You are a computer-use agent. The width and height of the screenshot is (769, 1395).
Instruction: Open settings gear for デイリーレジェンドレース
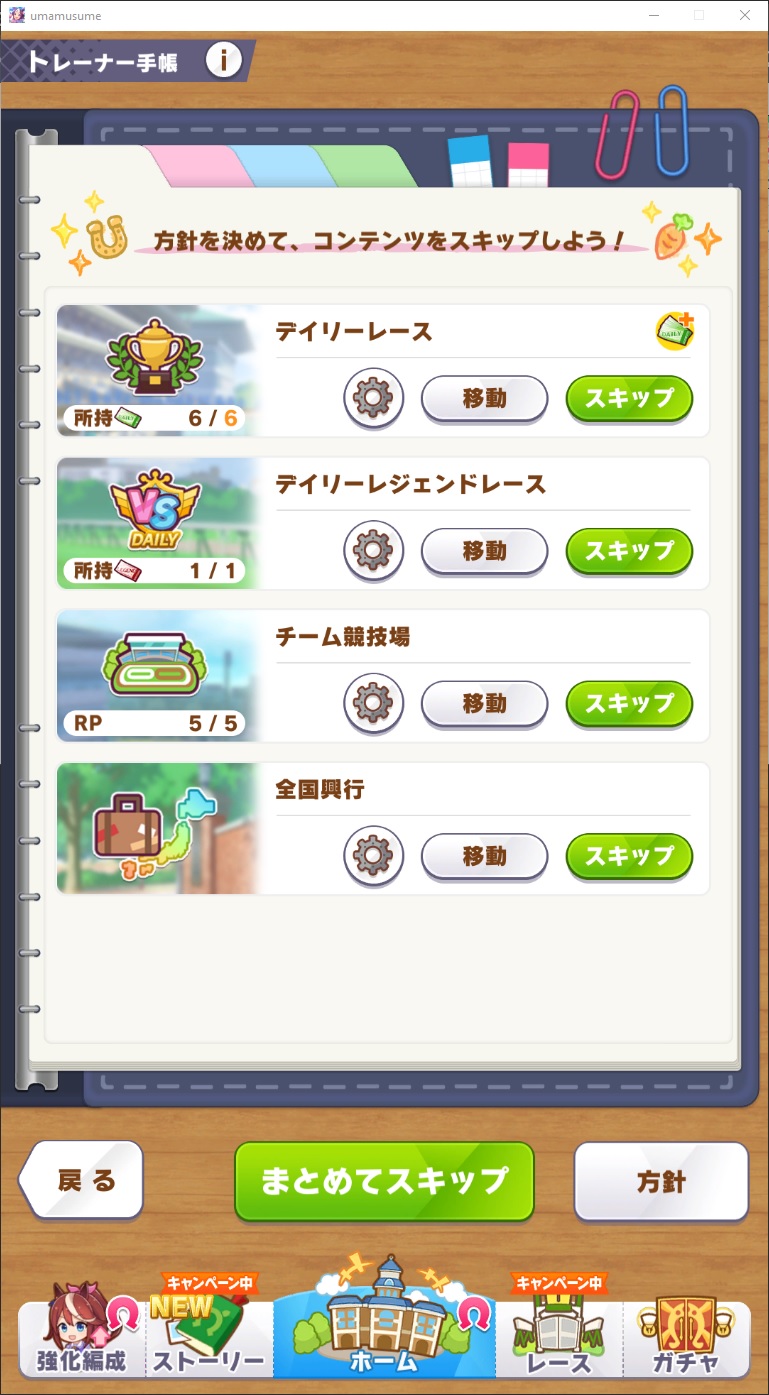(x=374, y=551)
